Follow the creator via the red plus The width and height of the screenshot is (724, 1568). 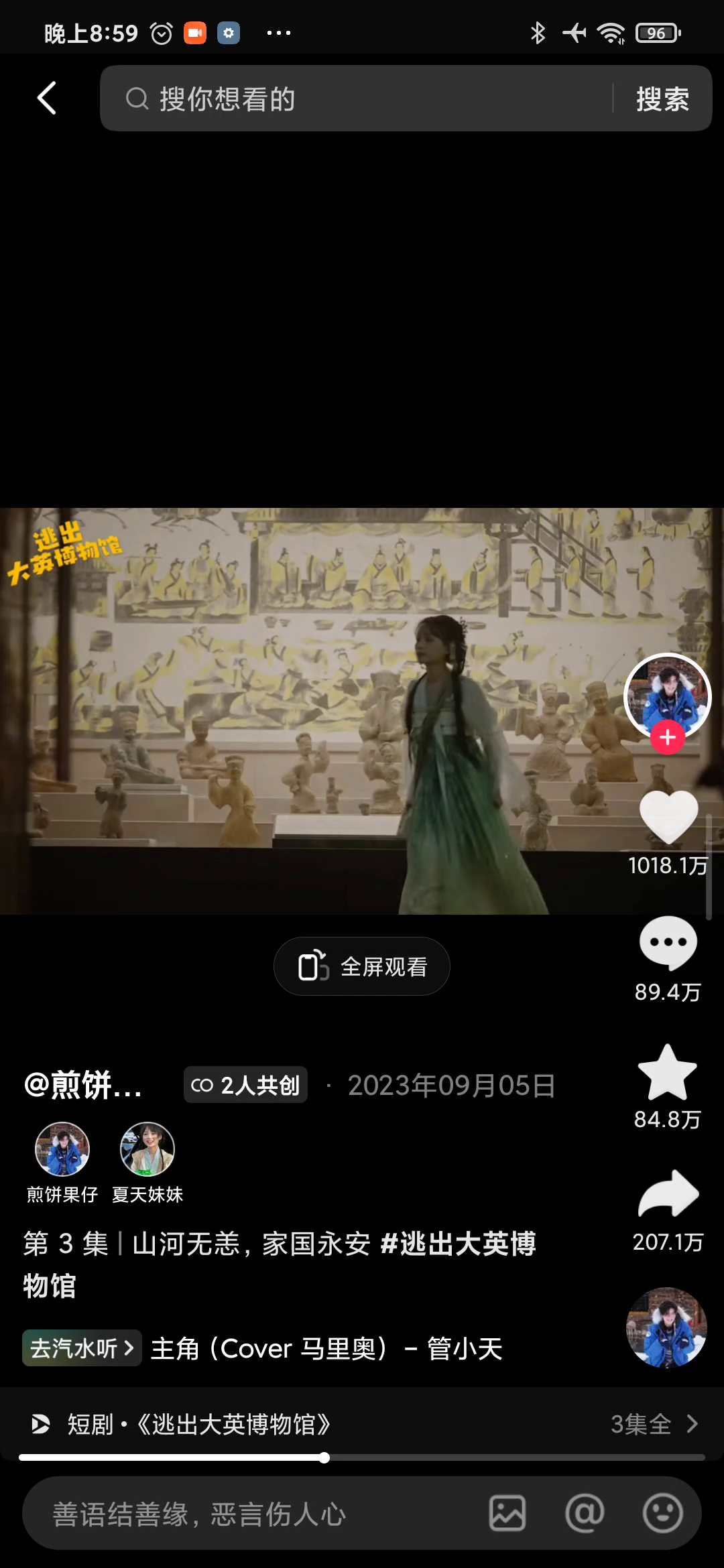(667, 737)
